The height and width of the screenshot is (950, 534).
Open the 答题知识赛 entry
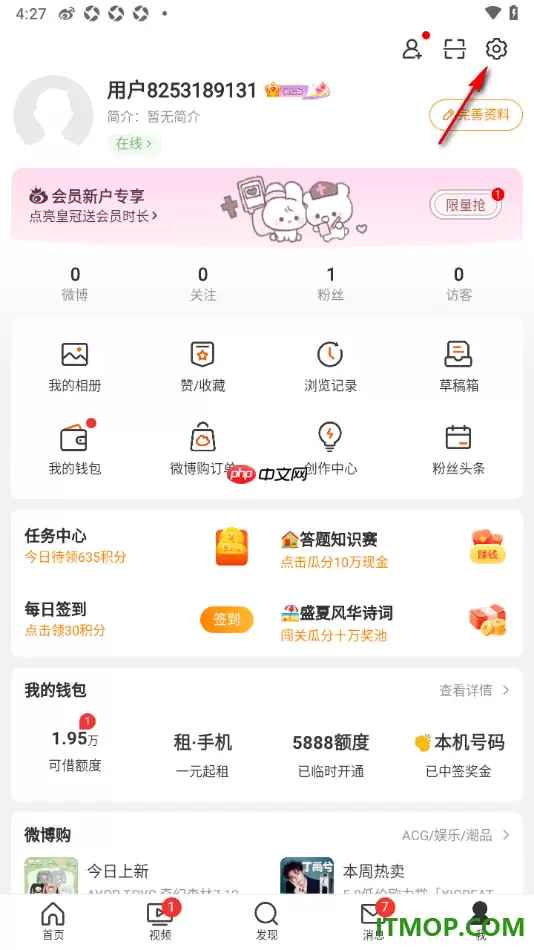coord(394,548)
